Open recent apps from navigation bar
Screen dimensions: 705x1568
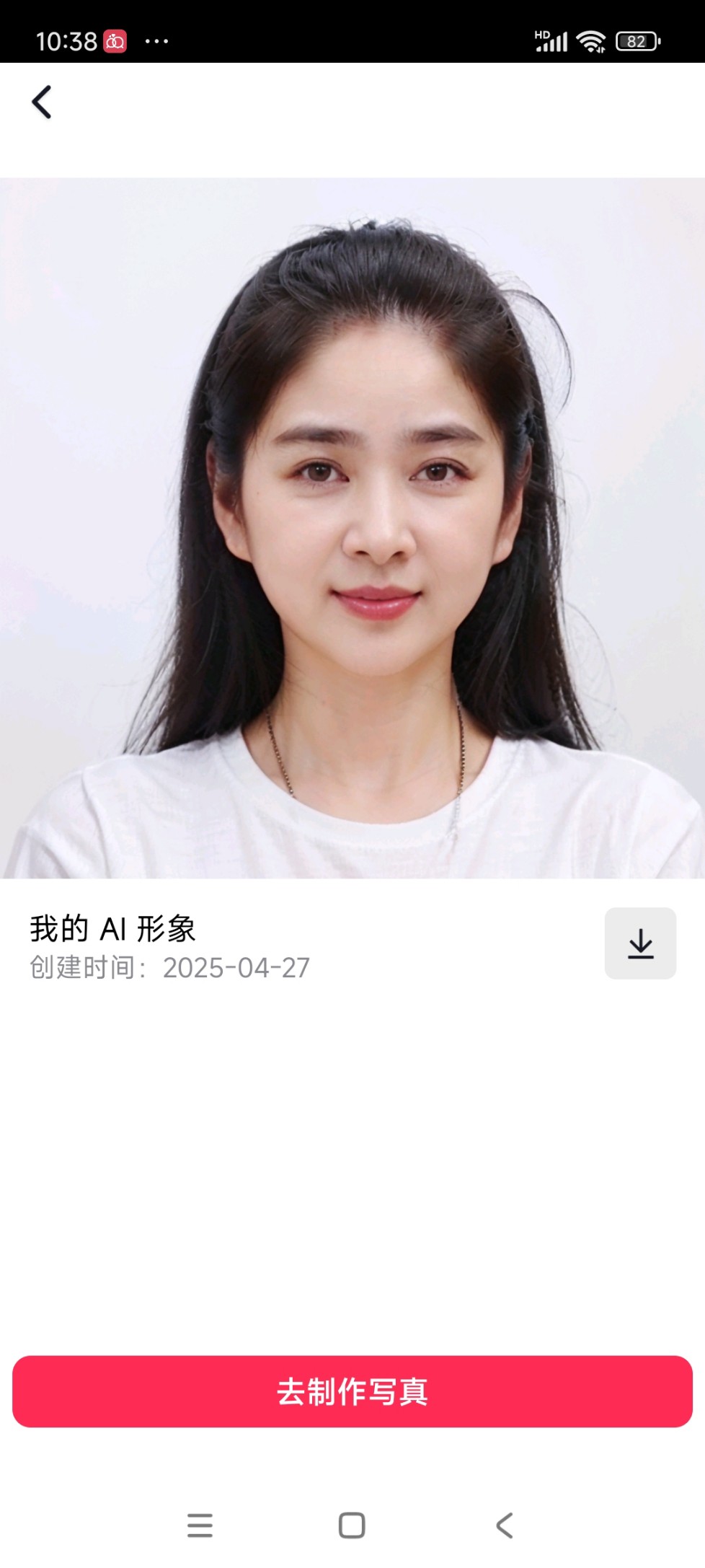point(200,1525)
